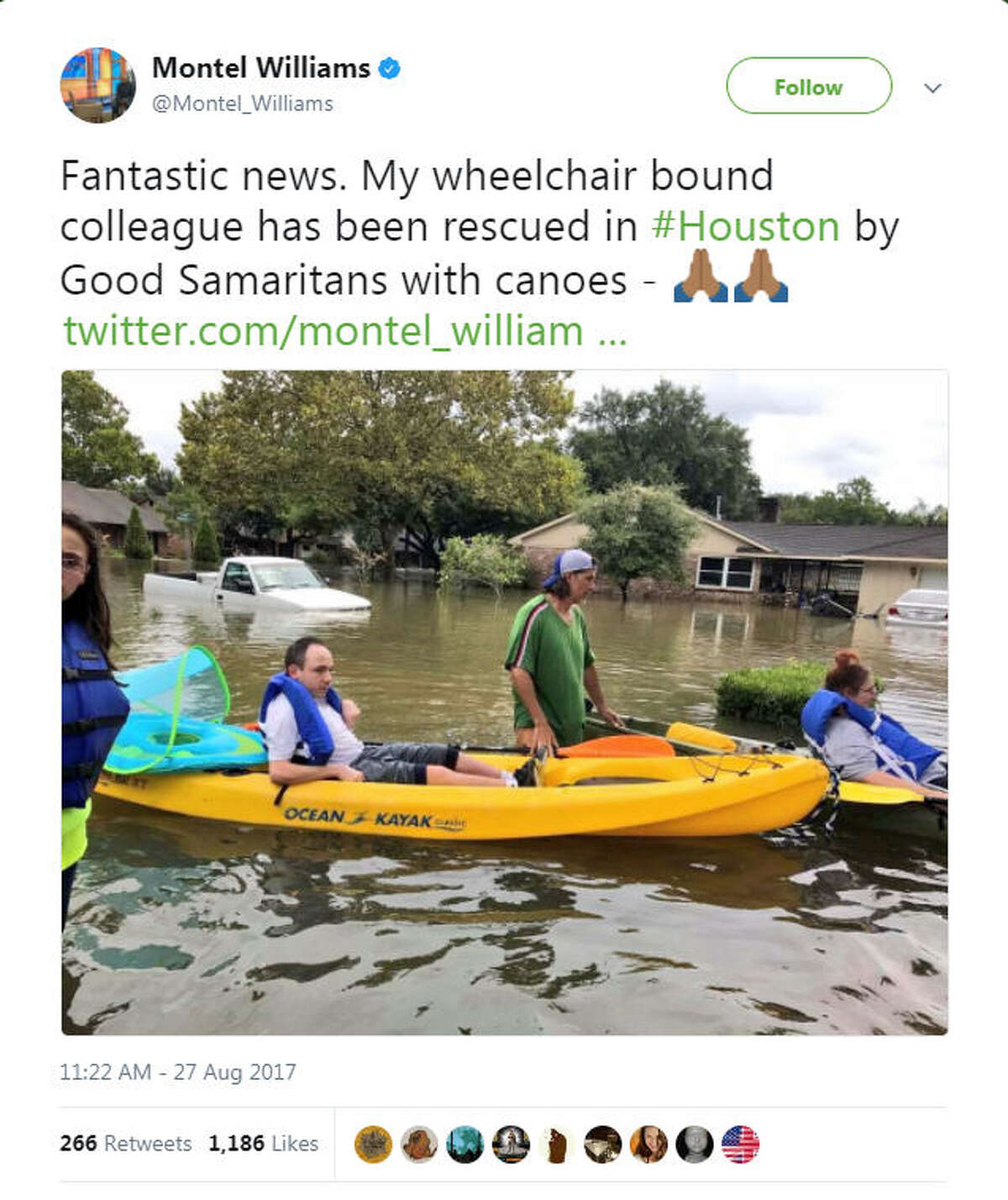Click the American flag avatar among the likers
This screenshot has height=1200, width=1008.
pos(739,1144)
